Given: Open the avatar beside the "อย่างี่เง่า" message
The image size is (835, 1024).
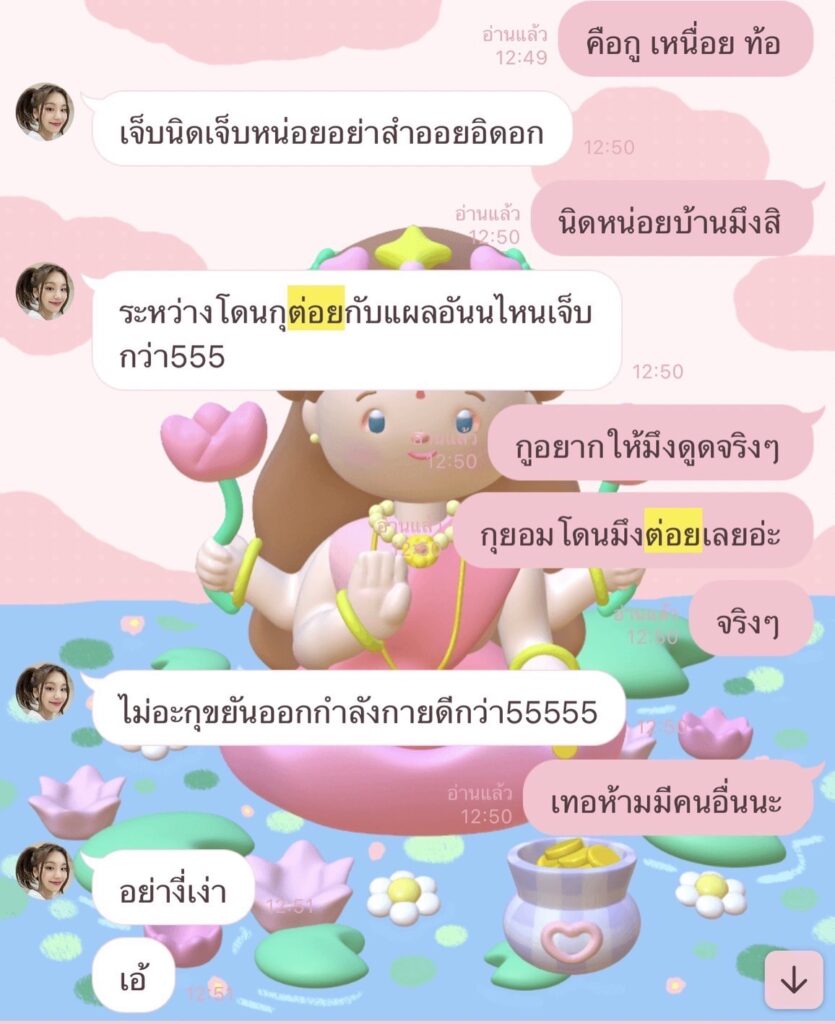Looking at the screenshot, I should pos(44,870).
